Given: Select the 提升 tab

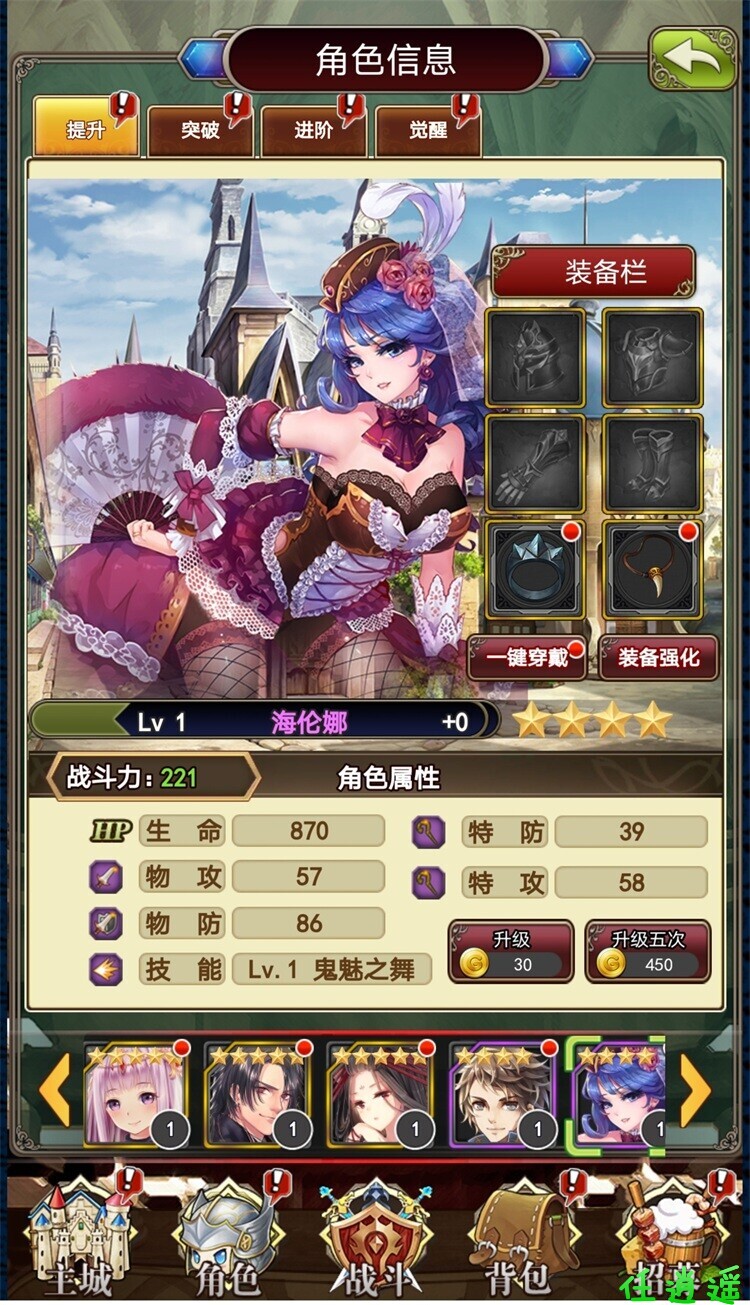Looking at the screenshot, I should [x=86, y=130].
